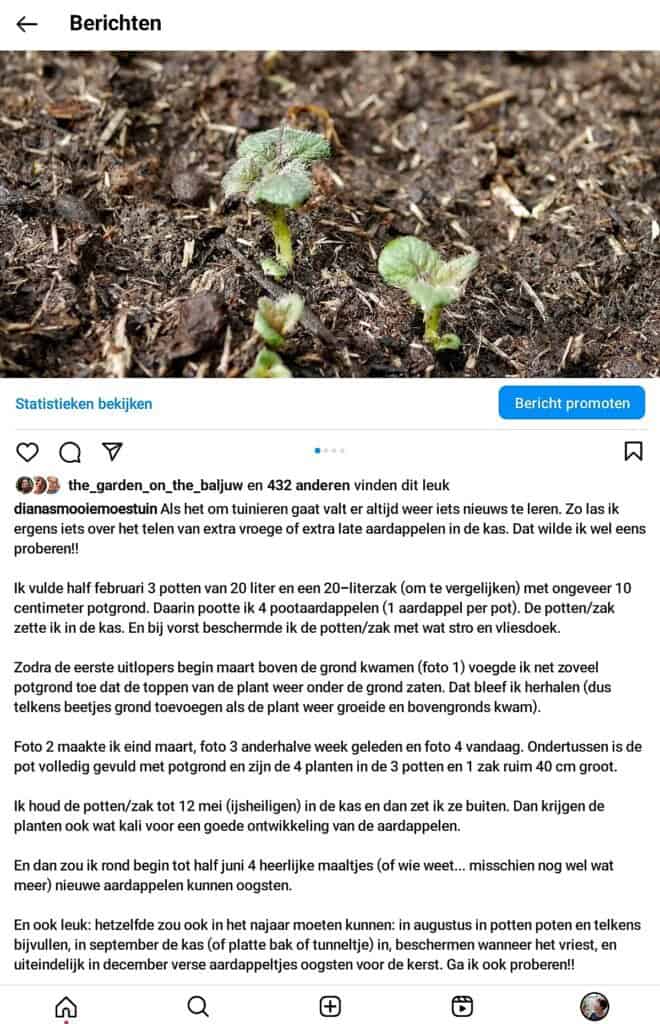Open the seedling photo carousel image
This screenshot has width=660, height=1024.
pos(330,214)
